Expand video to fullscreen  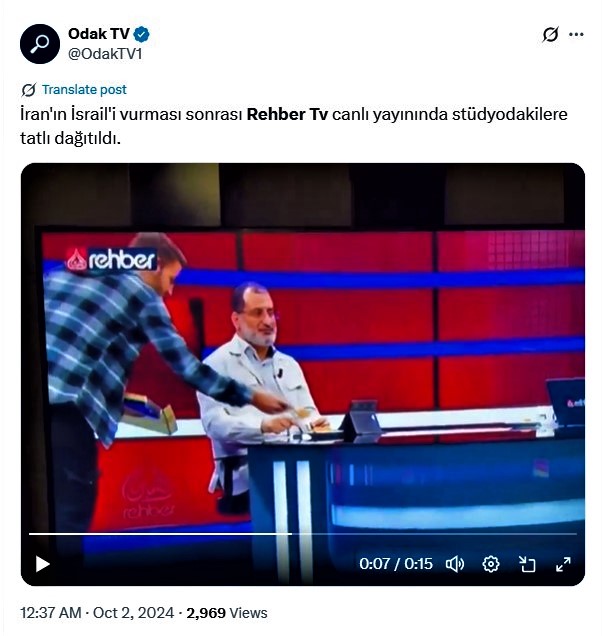click(563, 564)
